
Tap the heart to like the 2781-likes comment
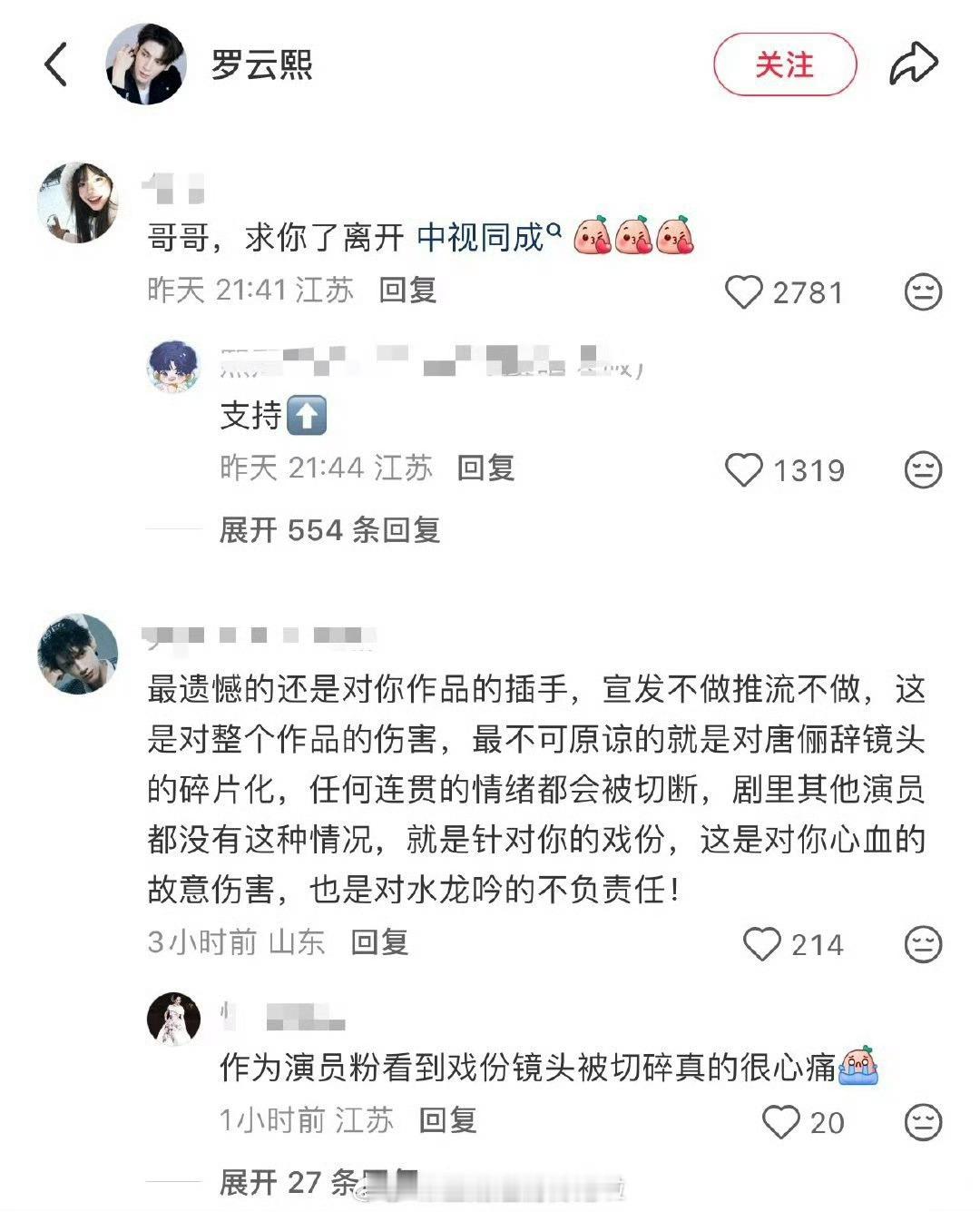click(746, 292)
